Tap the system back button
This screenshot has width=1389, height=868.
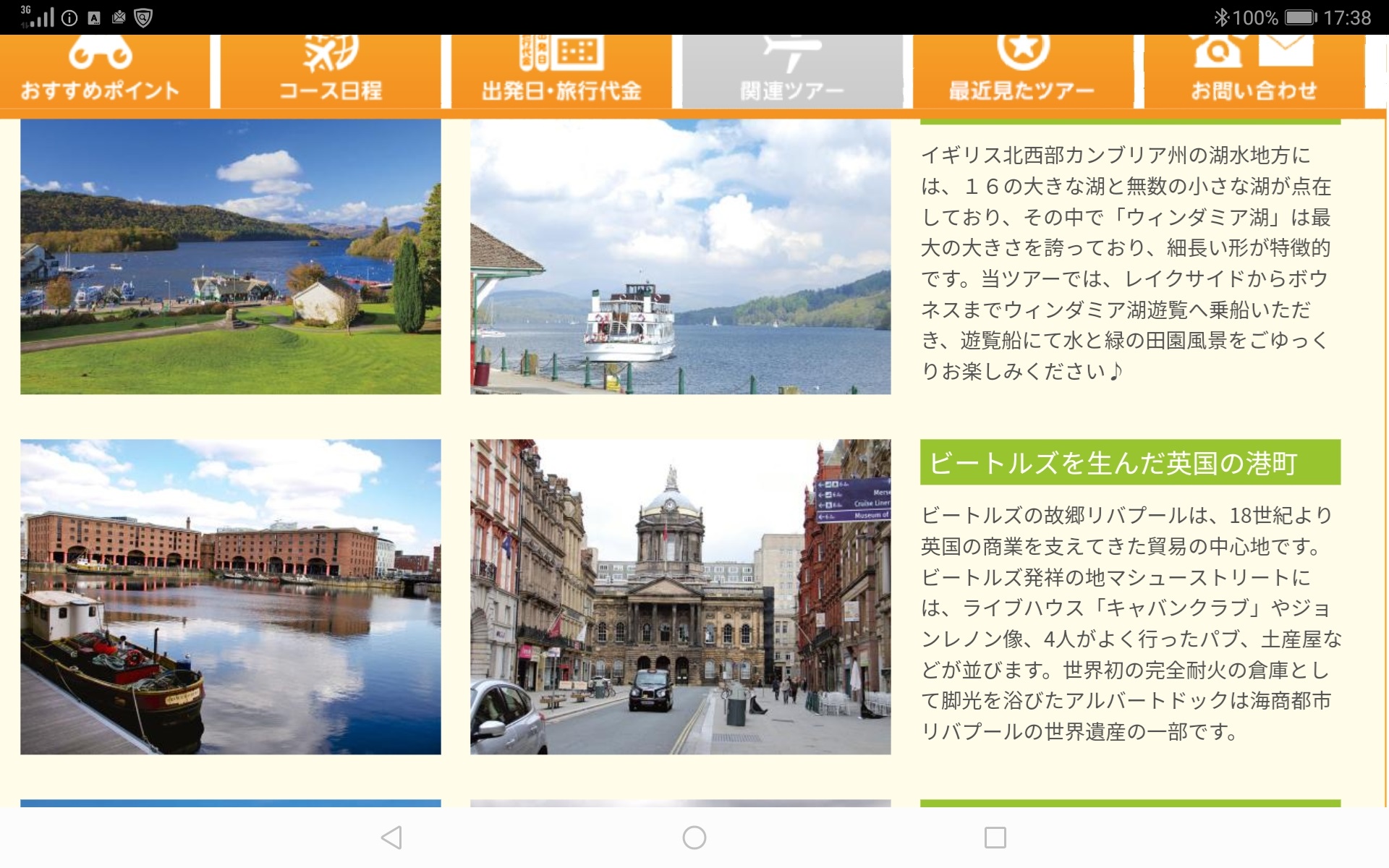point(391,838)
